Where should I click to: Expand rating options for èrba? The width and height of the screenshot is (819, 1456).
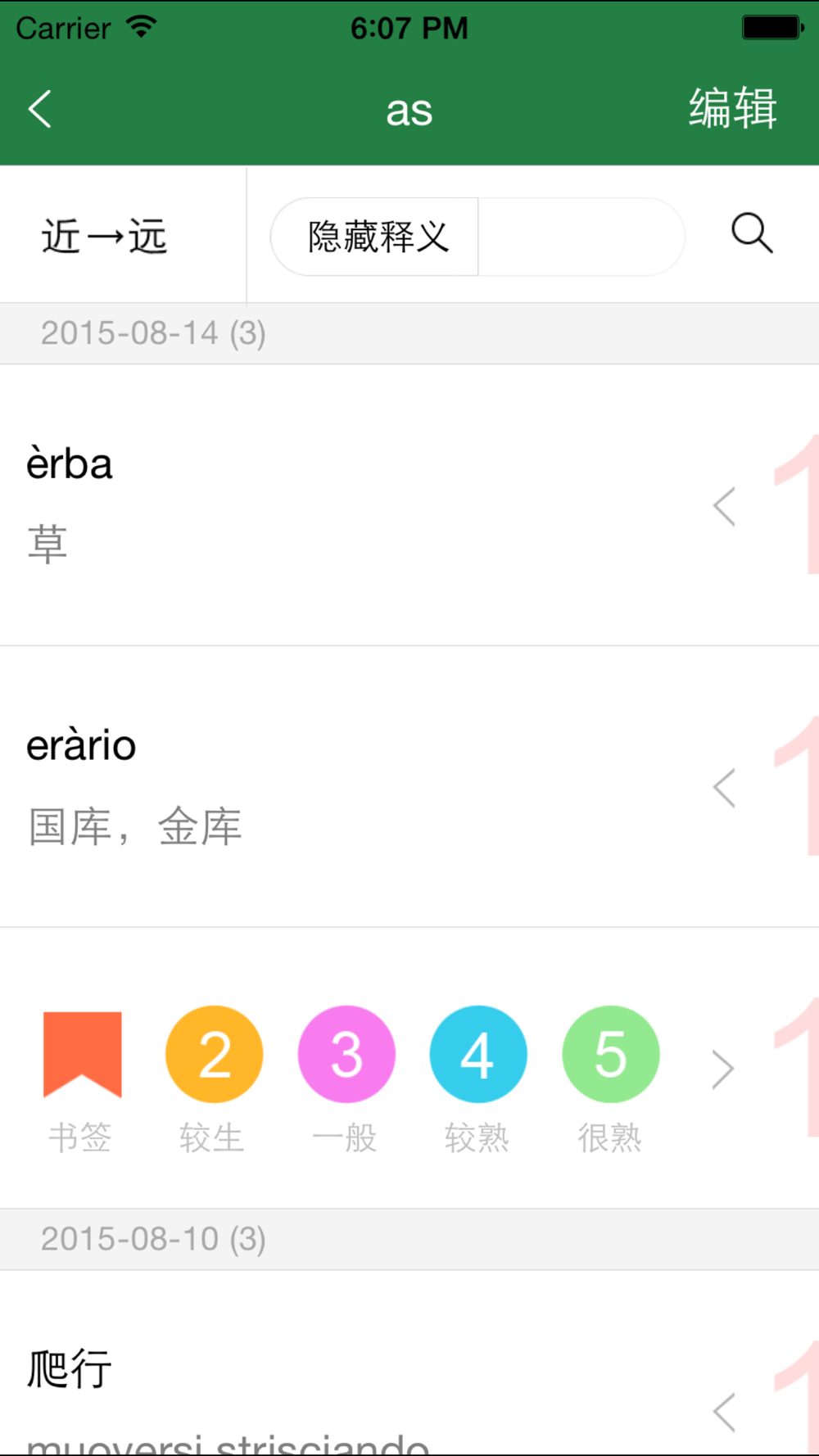(x=724, y=507)
